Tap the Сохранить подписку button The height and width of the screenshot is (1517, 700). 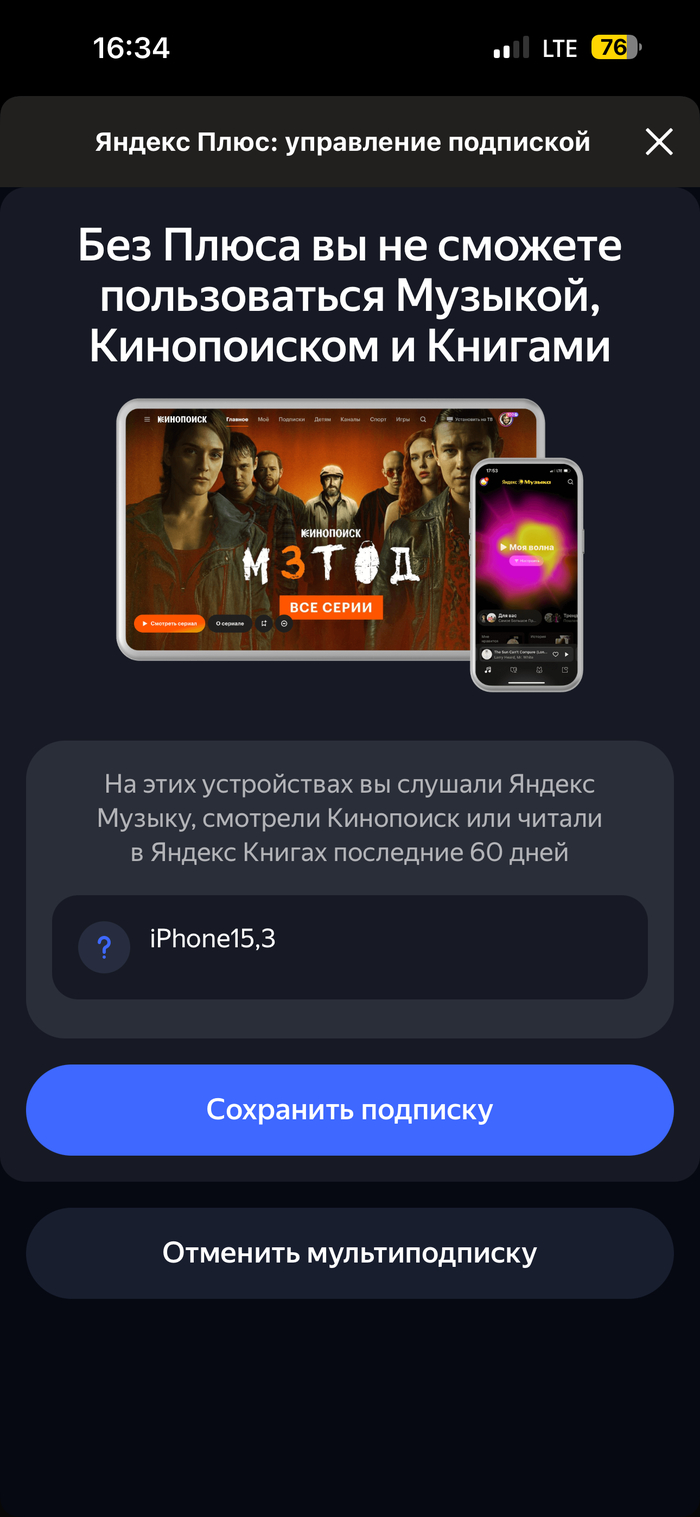coord(350,1110)
